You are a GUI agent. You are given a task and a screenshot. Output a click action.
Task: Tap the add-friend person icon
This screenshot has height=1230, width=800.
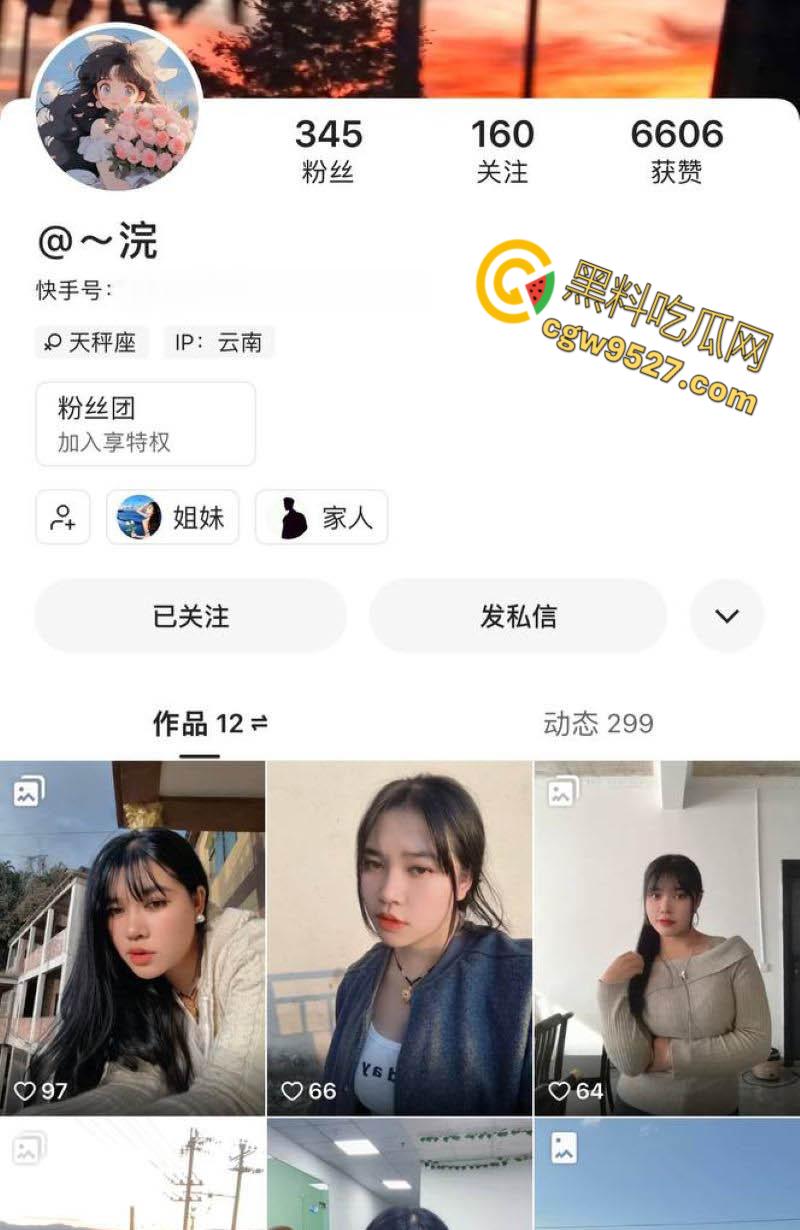63,517
